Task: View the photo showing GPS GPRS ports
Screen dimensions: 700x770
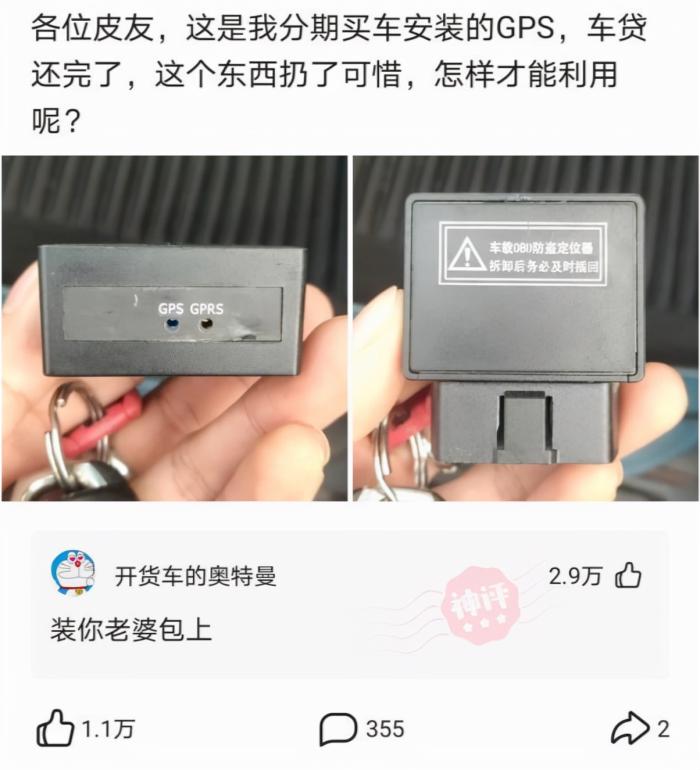Action: (175, 328)
